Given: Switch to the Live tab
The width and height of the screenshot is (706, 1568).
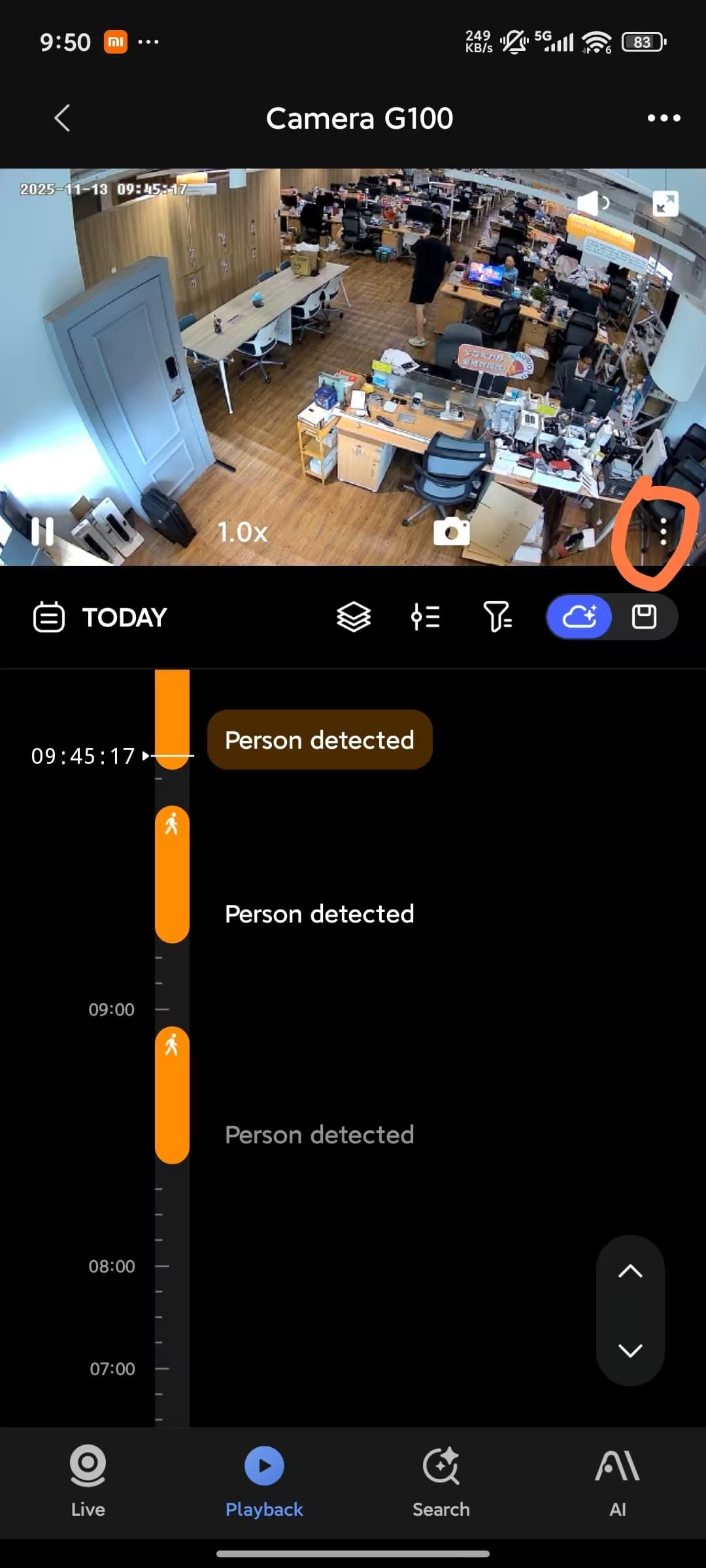Looking at the screenshot, I should pyautogui.click(x=88, y=1481).
